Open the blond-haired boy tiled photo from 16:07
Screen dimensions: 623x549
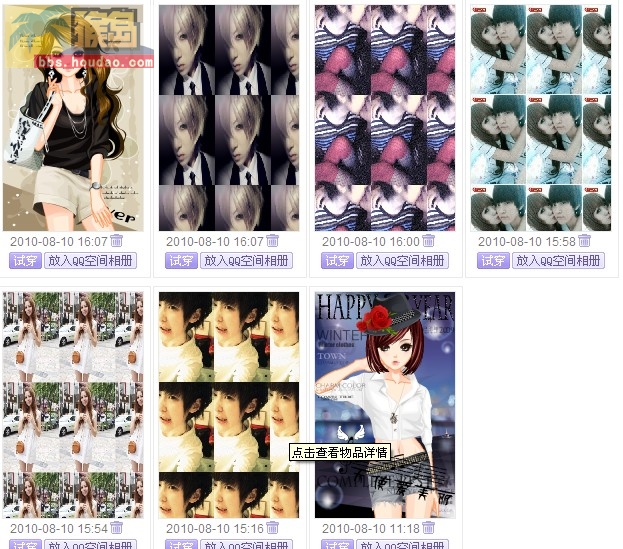click(x=229, y=118)
